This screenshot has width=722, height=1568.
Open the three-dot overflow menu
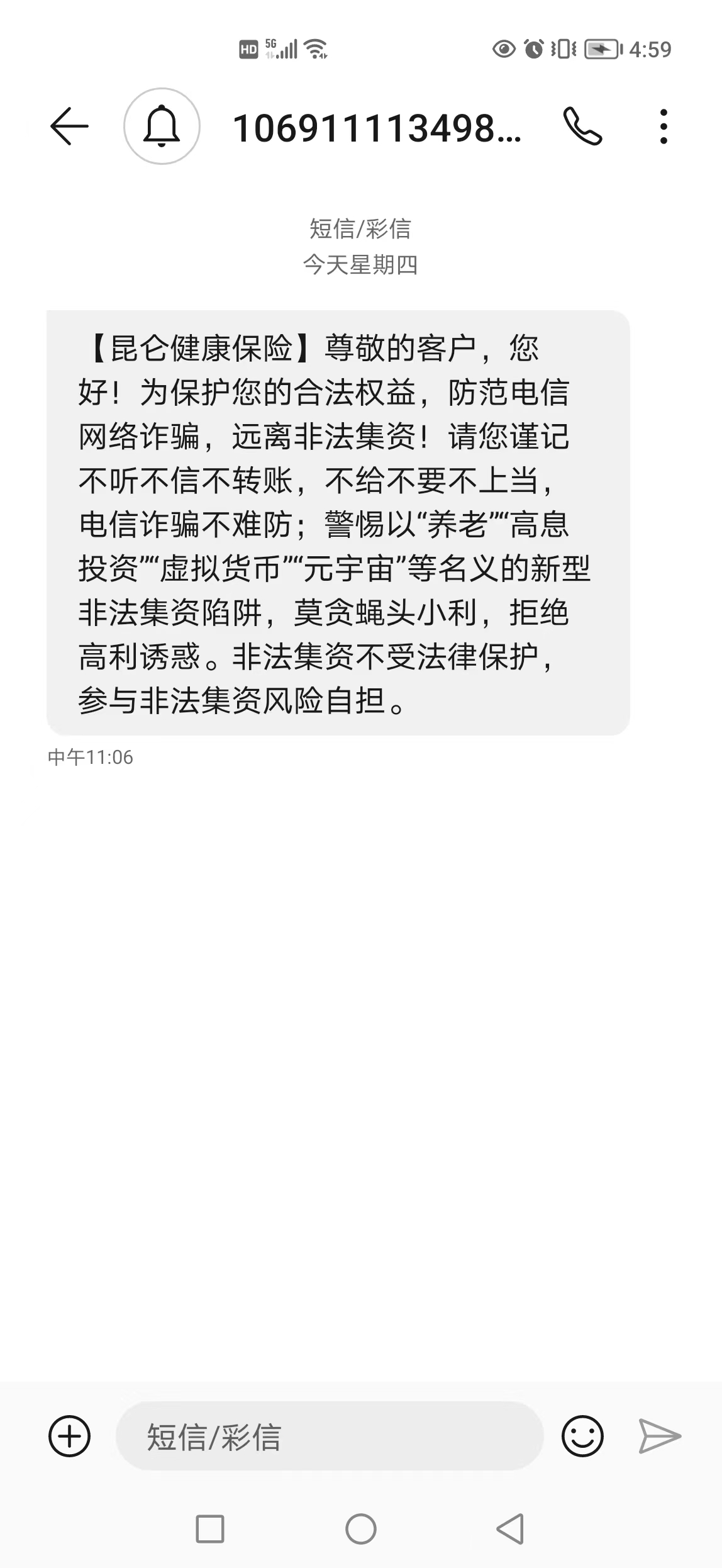click(x=664, y=126)
